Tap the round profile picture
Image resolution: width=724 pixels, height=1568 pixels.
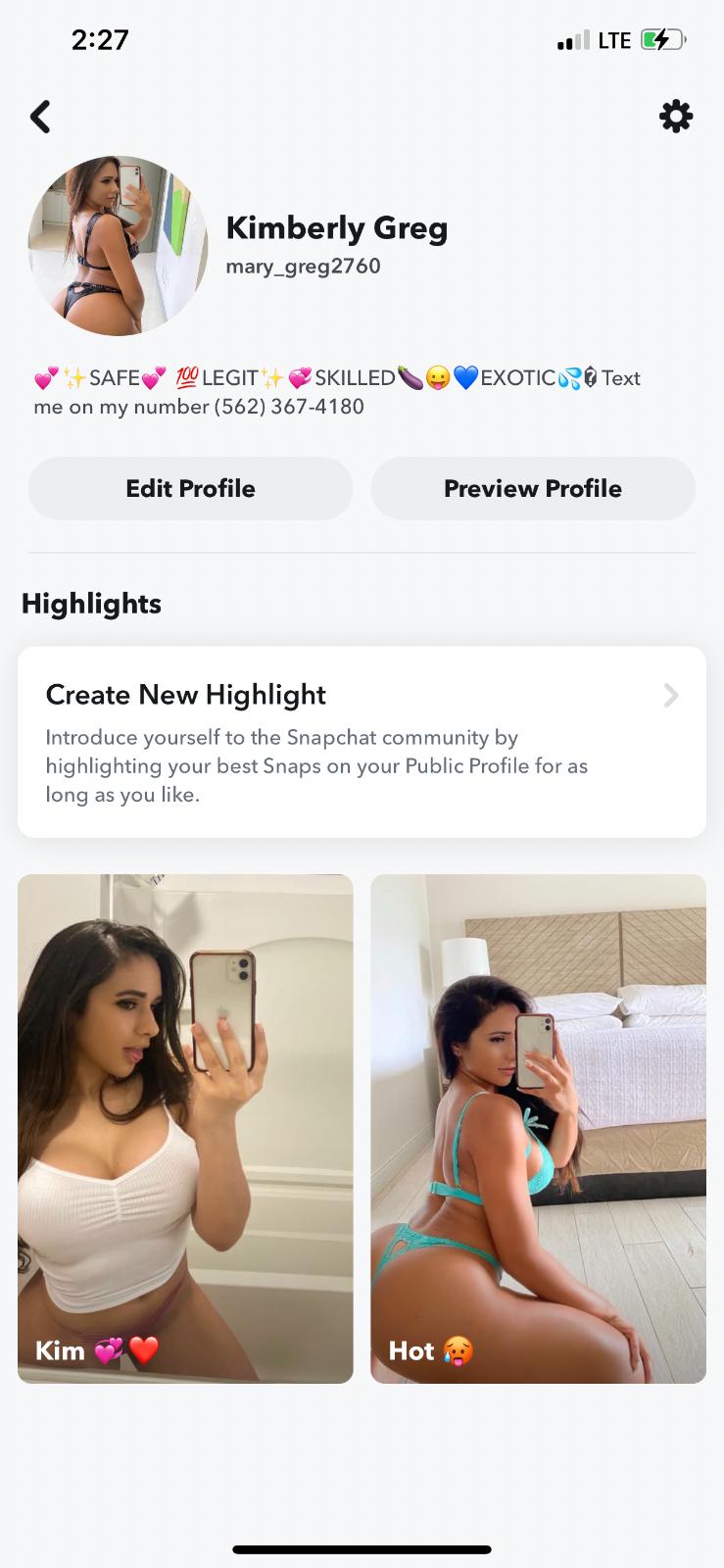118,246
